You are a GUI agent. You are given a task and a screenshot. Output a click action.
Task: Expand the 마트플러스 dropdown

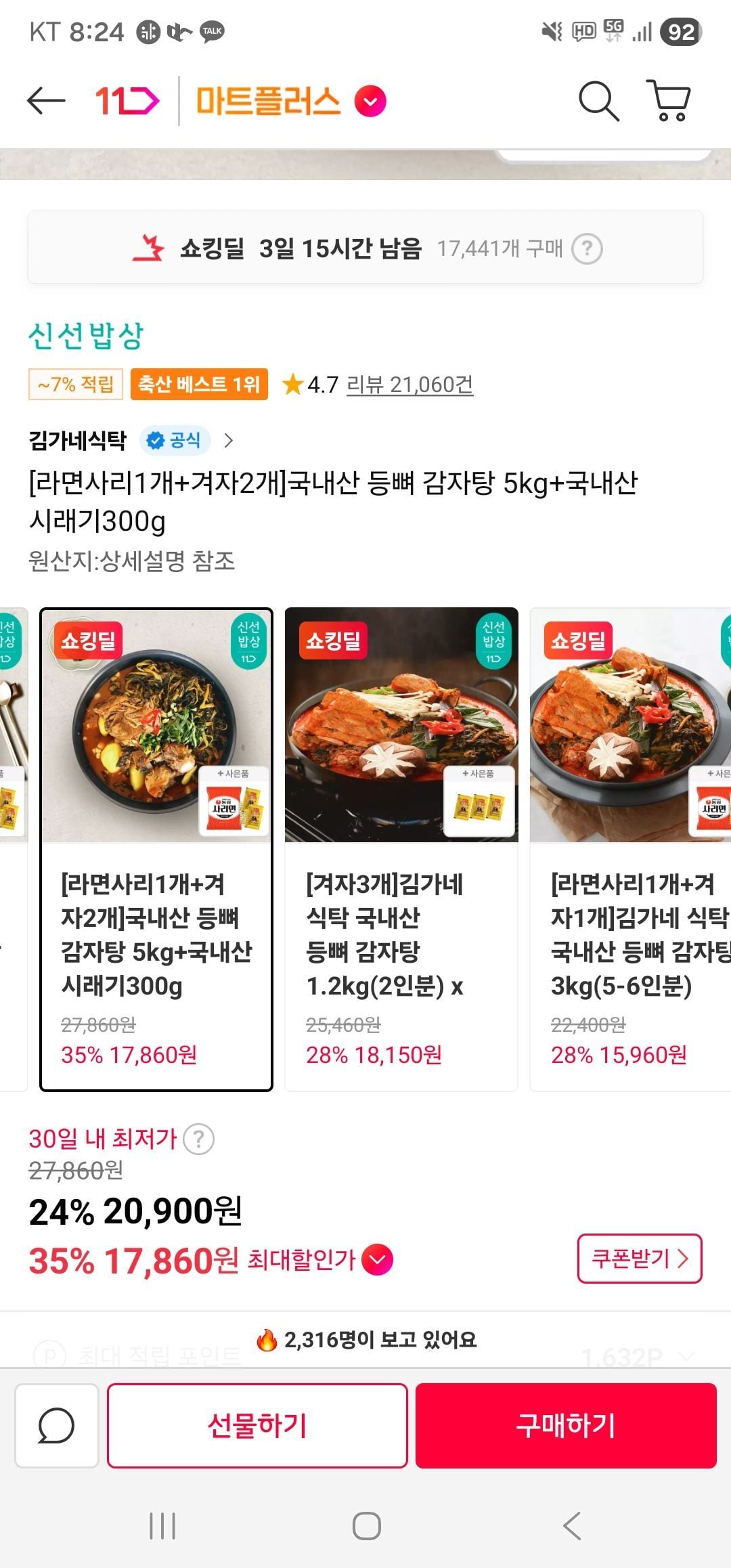coord(370,102)
